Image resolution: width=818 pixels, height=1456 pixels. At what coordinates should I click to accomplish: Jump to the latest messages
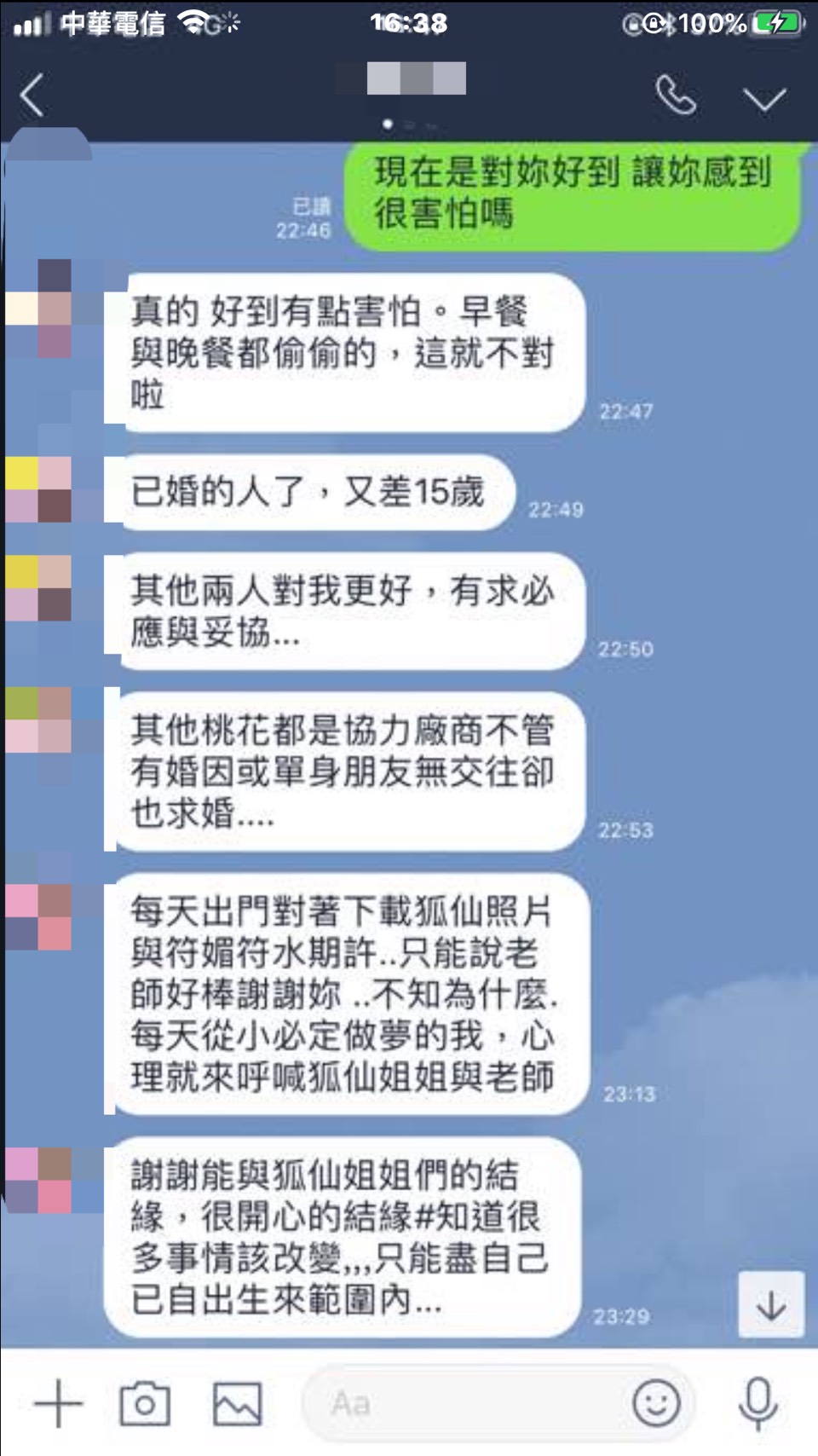(x=770, y=1305)
